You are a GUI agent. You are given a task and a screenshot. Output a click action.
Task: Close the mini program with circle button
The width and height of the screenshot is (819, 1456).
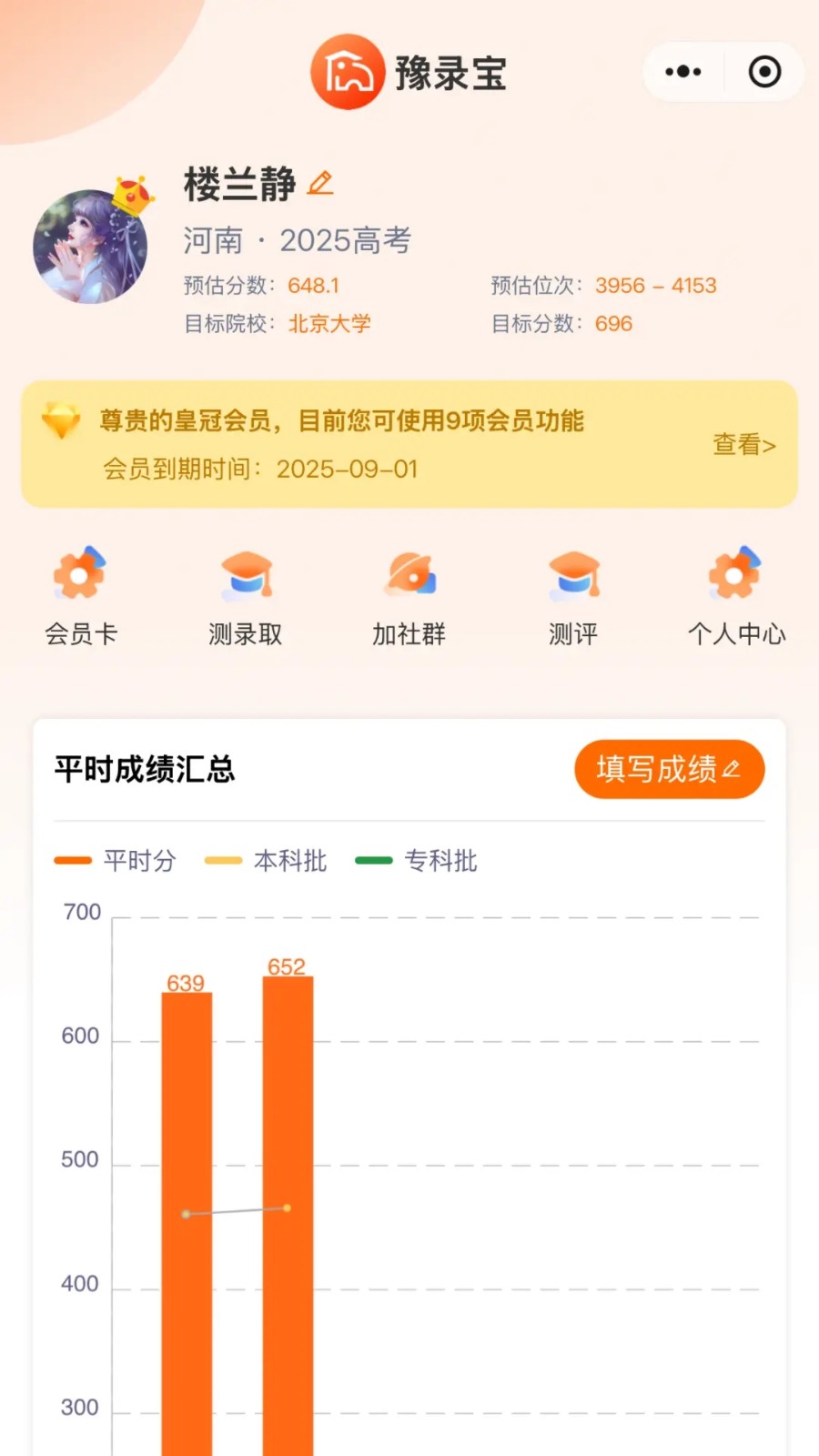[764, 72]
